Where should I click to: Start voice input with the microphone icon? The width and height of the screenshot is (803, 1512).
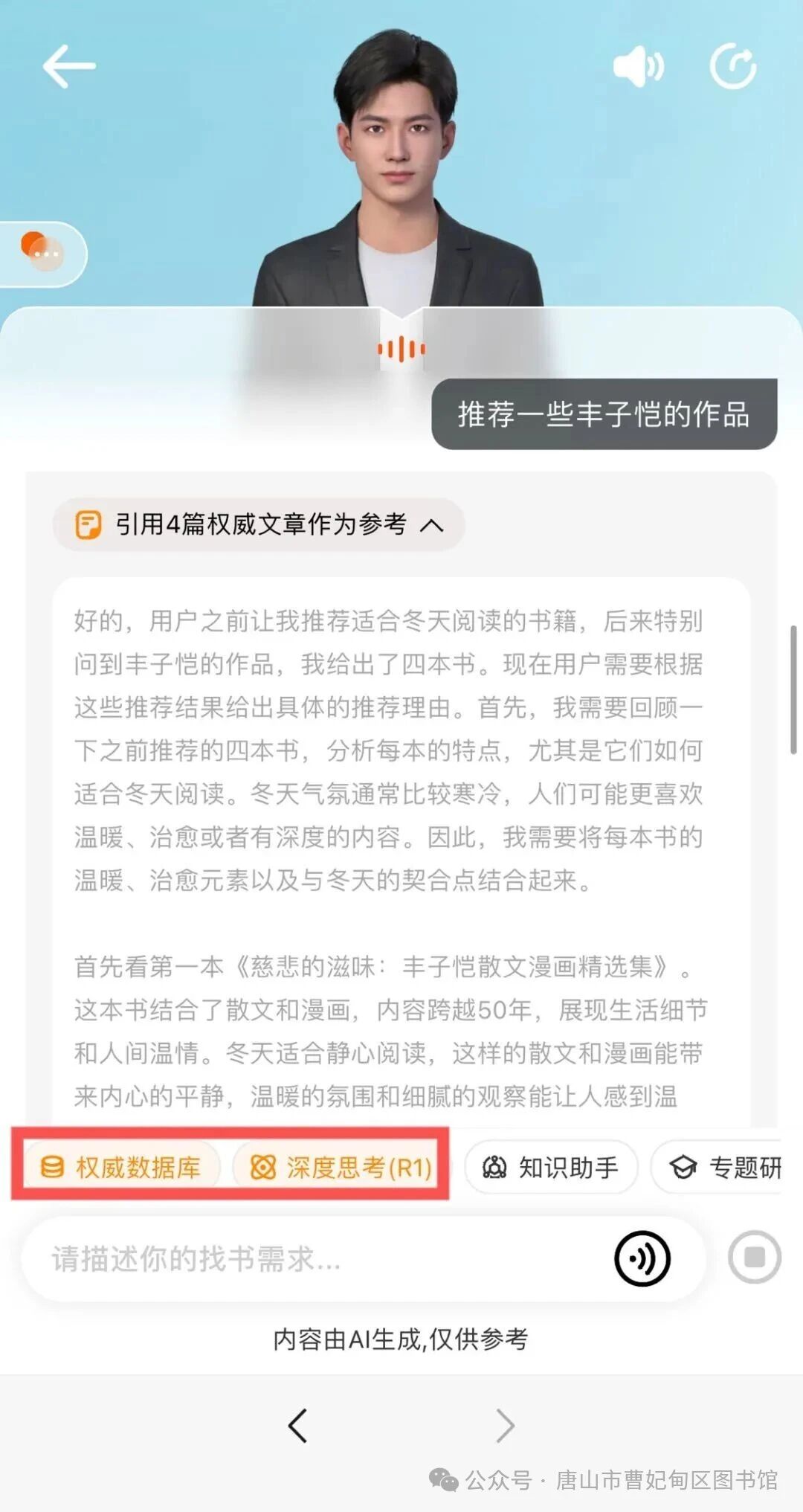[642, 1258]
